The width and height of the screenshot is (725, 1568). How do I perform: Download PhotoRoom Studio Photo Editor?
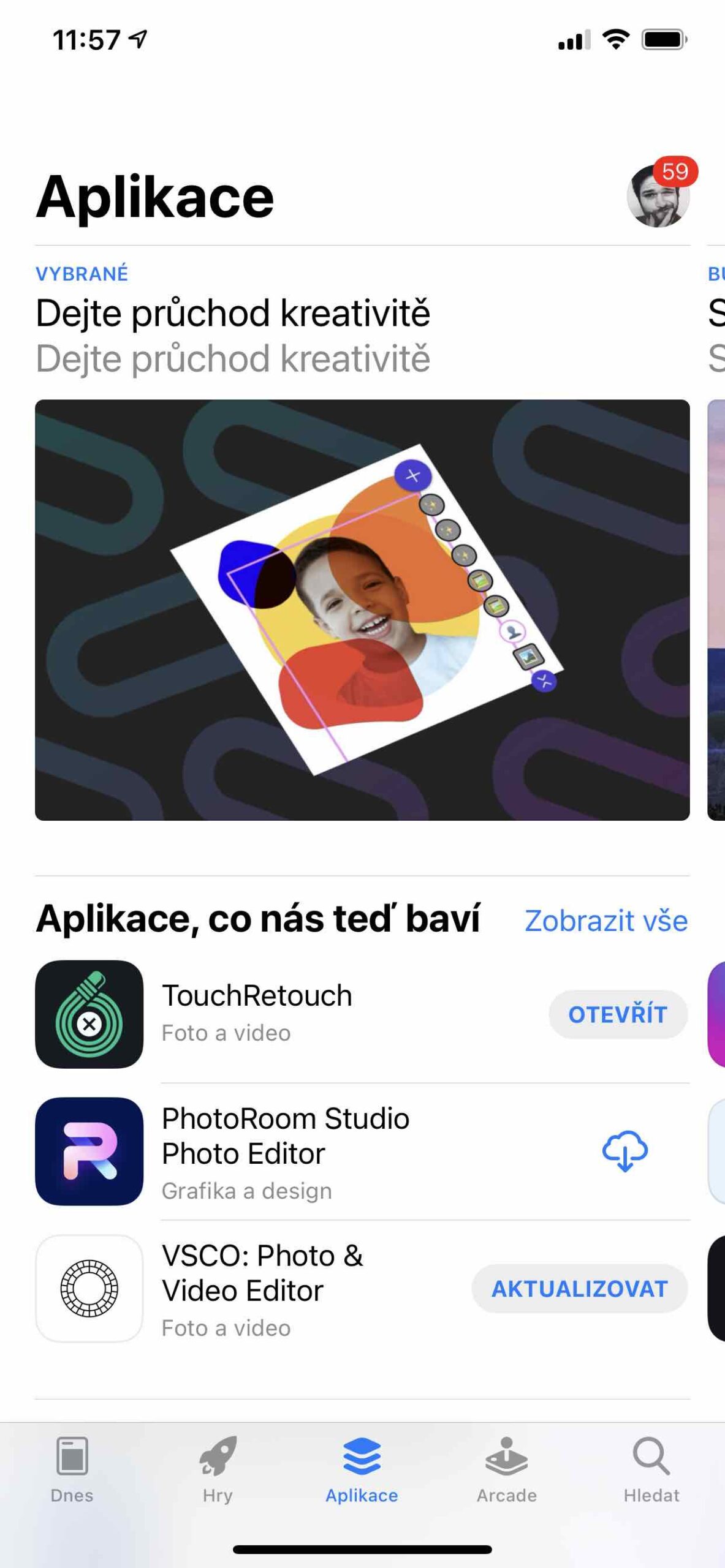click(624, 1151)
